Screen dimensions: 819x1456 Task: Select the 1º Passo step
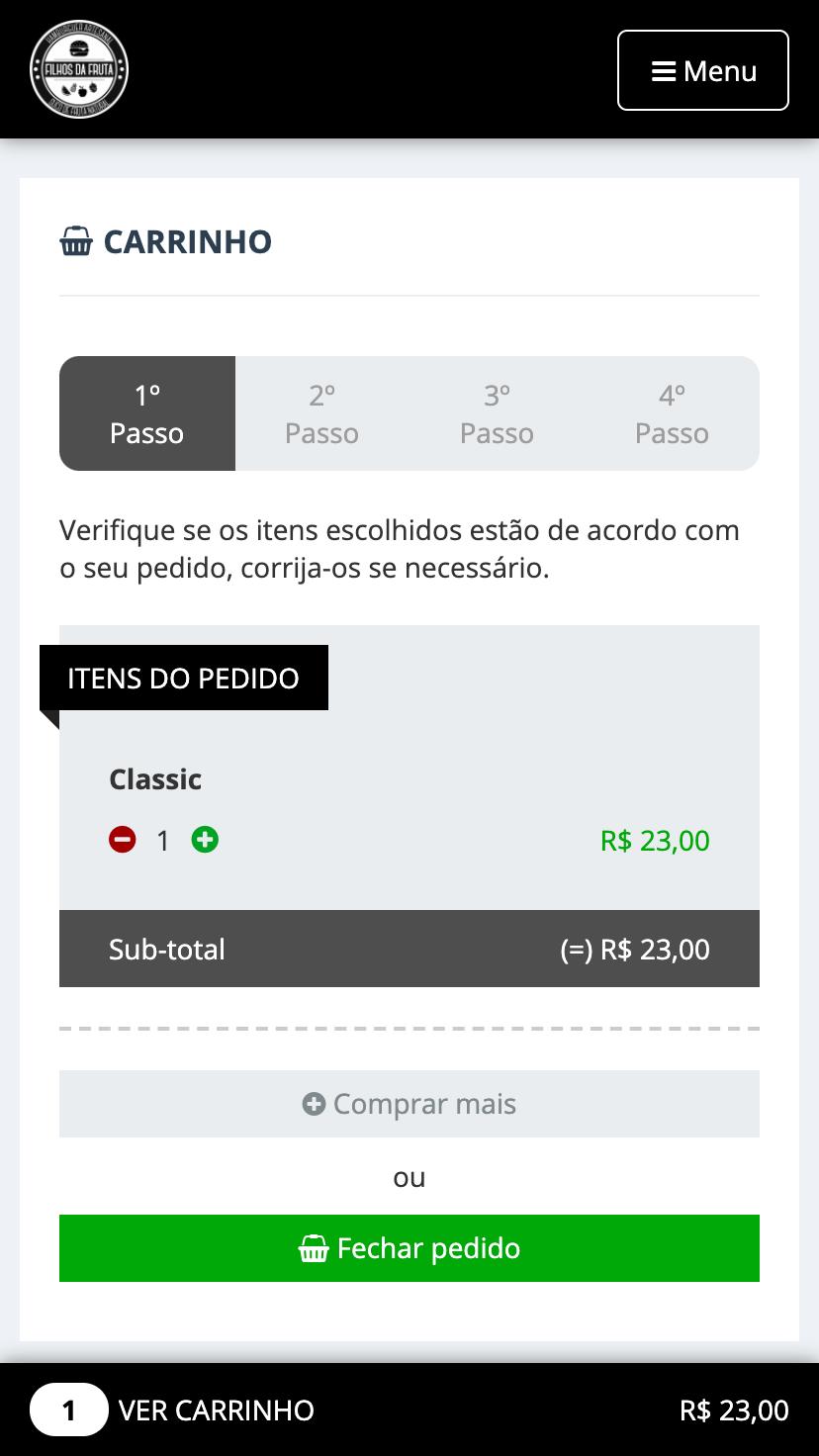tap(147, 413)
